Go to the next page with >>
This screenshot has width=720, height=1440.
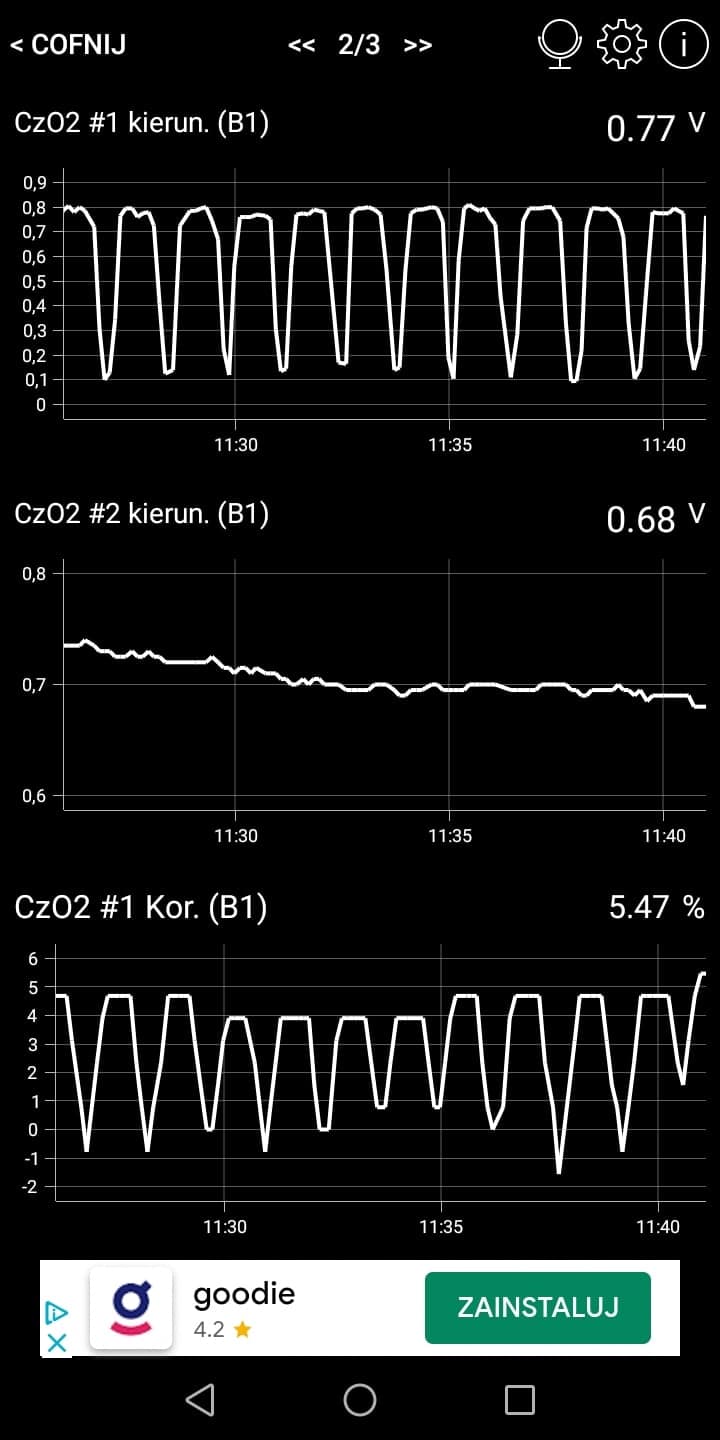[418, 46]
